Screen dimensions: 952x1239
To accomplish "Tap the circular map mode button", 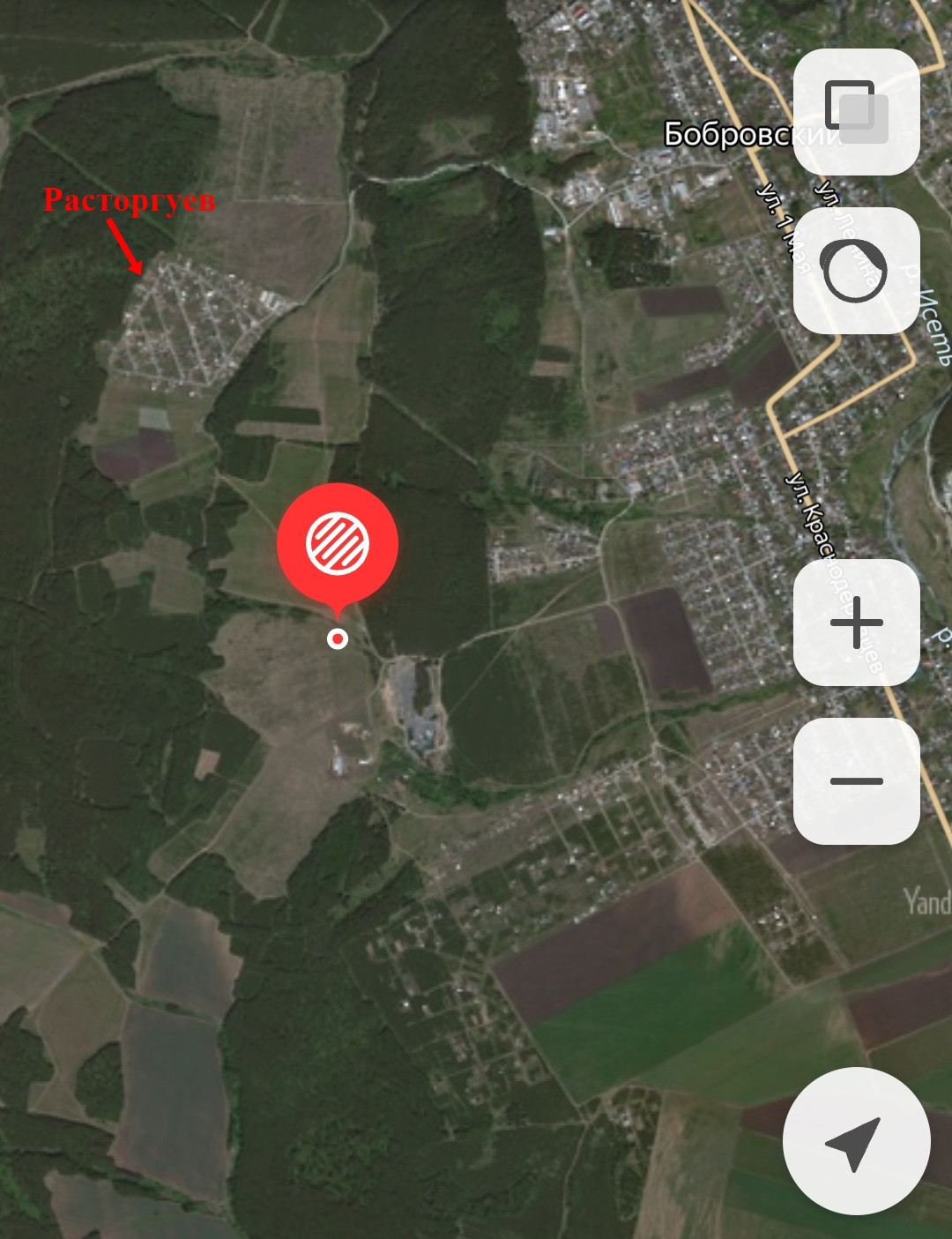I will tap(856, 271).
